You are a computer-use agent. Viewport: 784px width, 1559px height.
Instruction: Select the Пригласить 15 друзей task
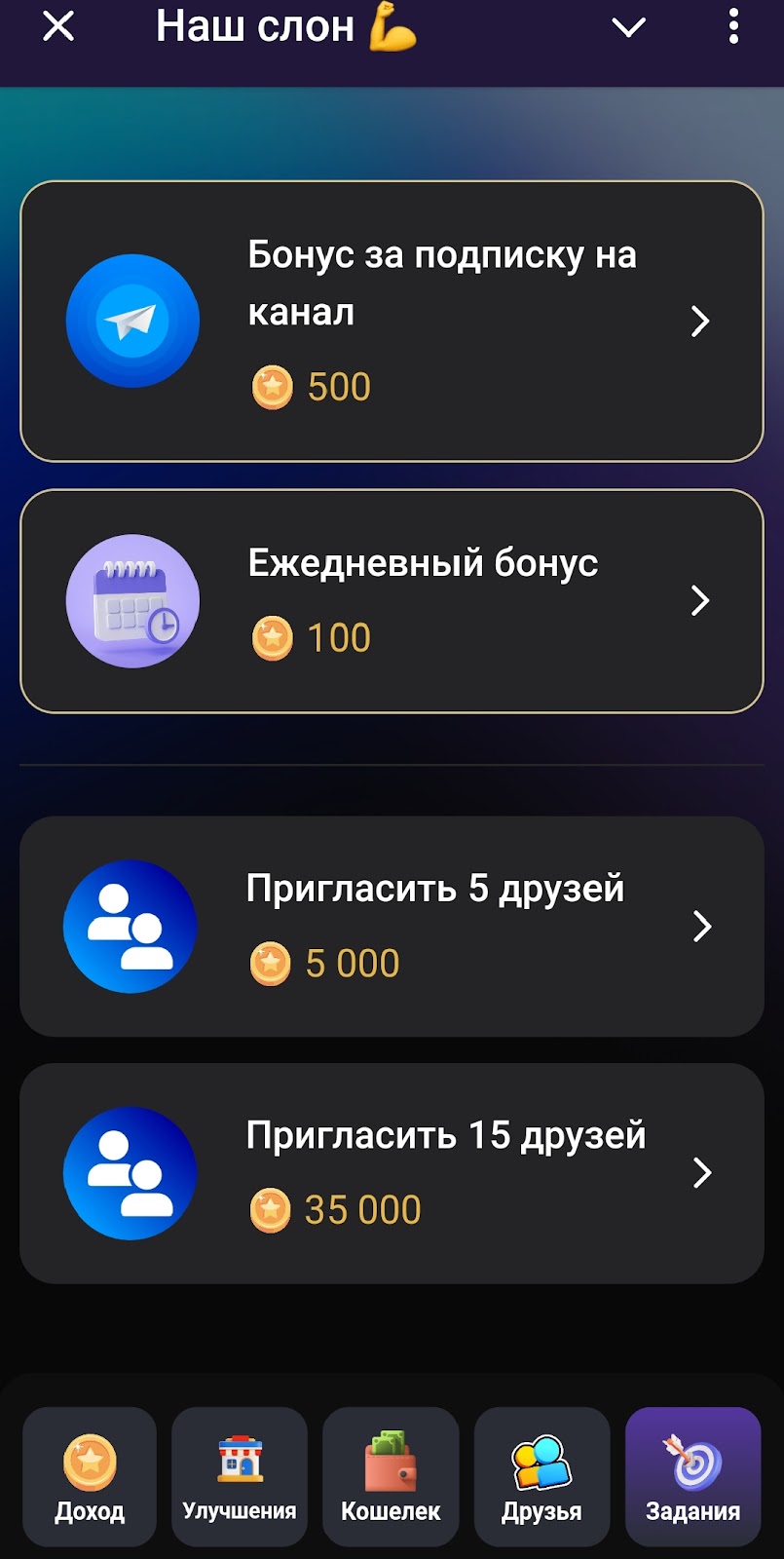(392, 1173)
